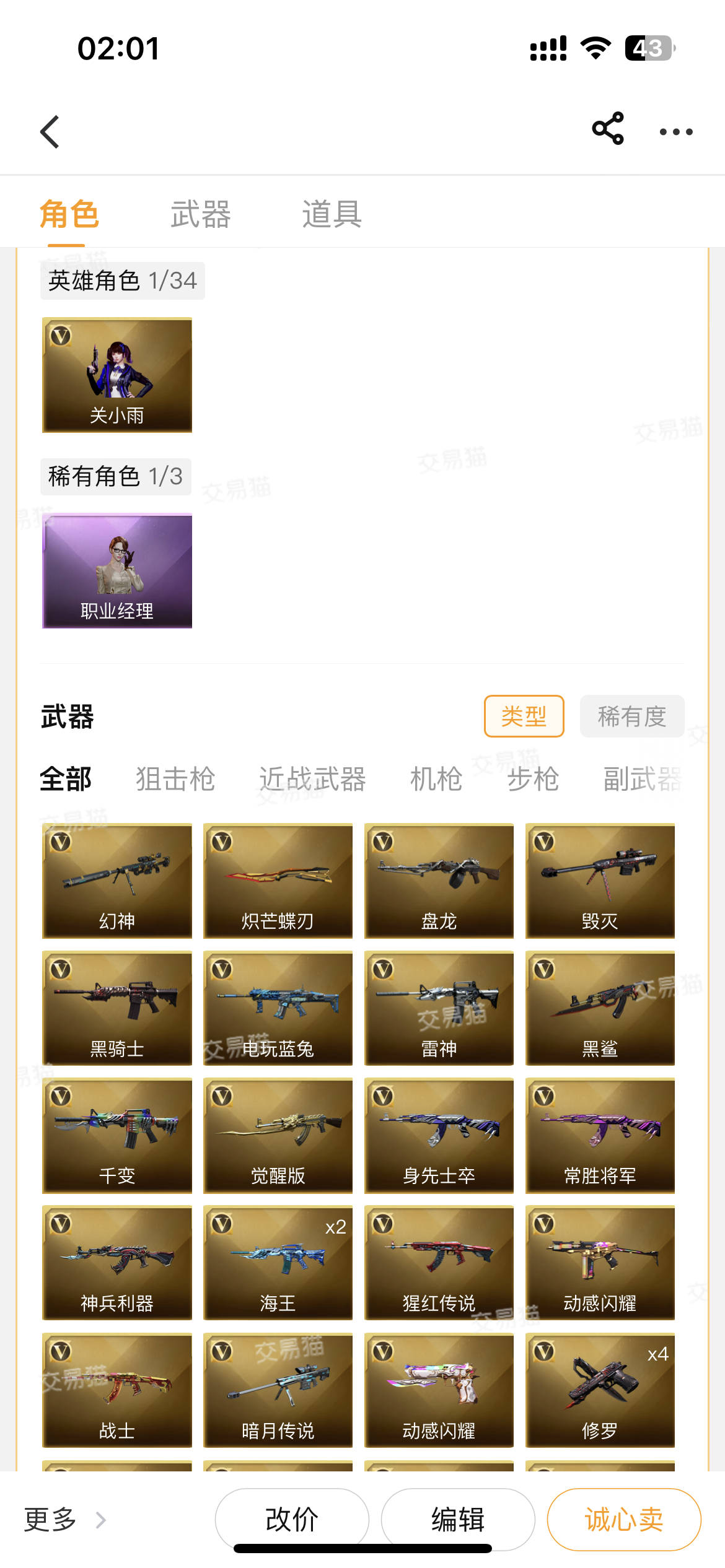Image resolution: width=725 pixels, height=1568 pixels.
Task: Open the three-dot overflow menu
Action: pos(676,132)
